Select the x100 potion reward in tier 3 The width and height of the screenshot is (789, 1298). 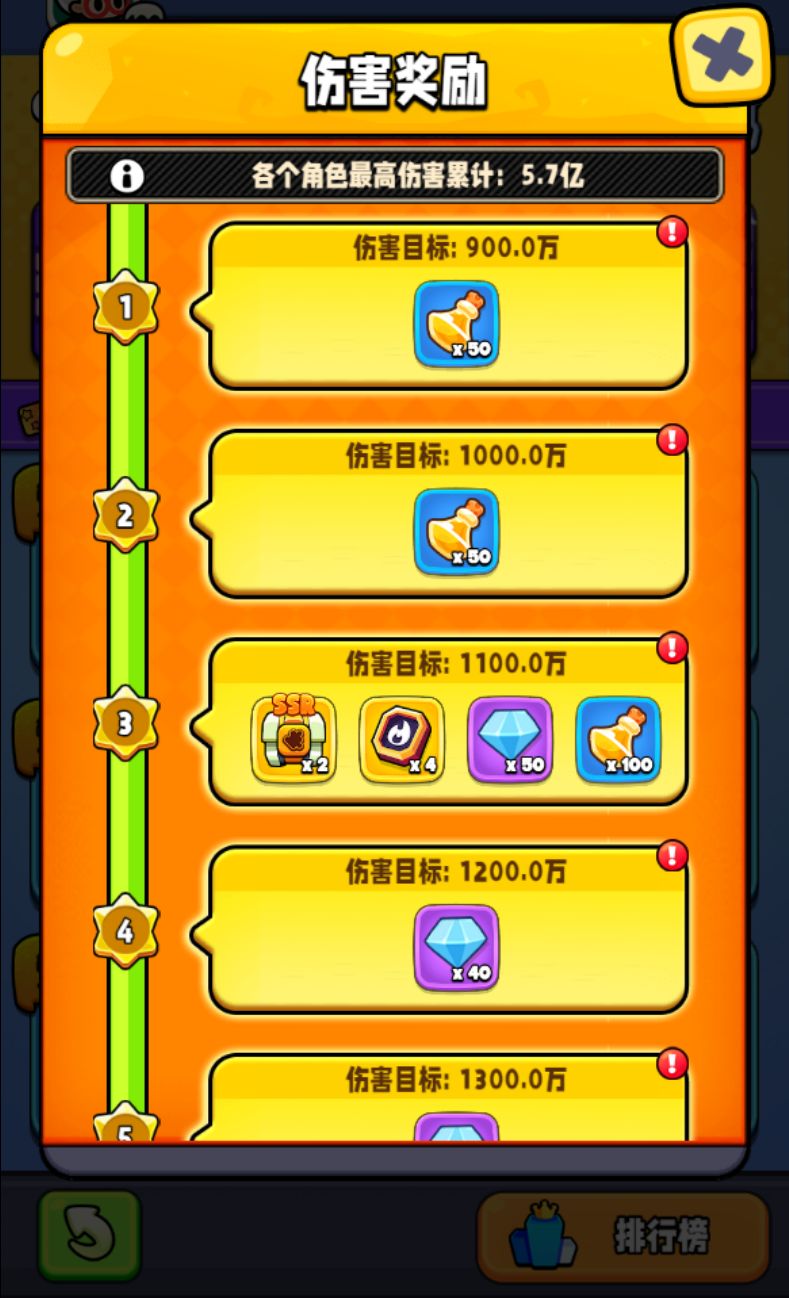619,740
